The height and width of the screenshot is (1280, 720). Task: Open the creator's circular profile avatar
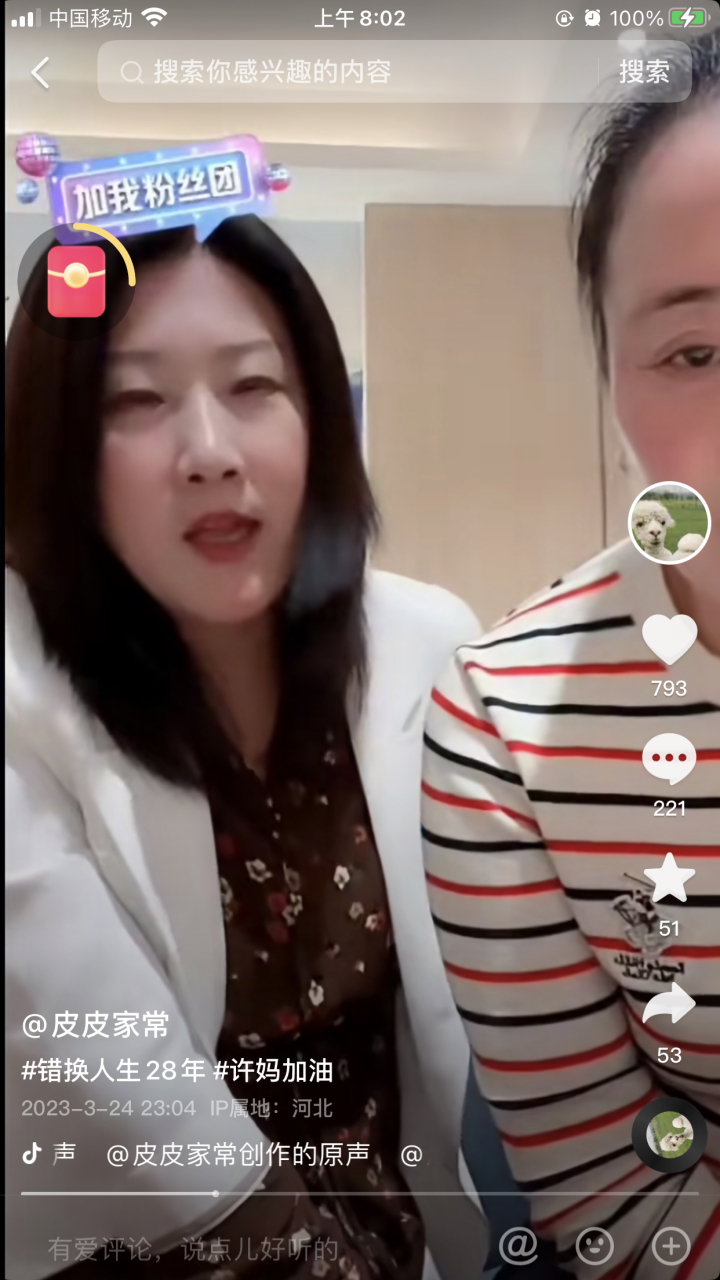[669, 521]
